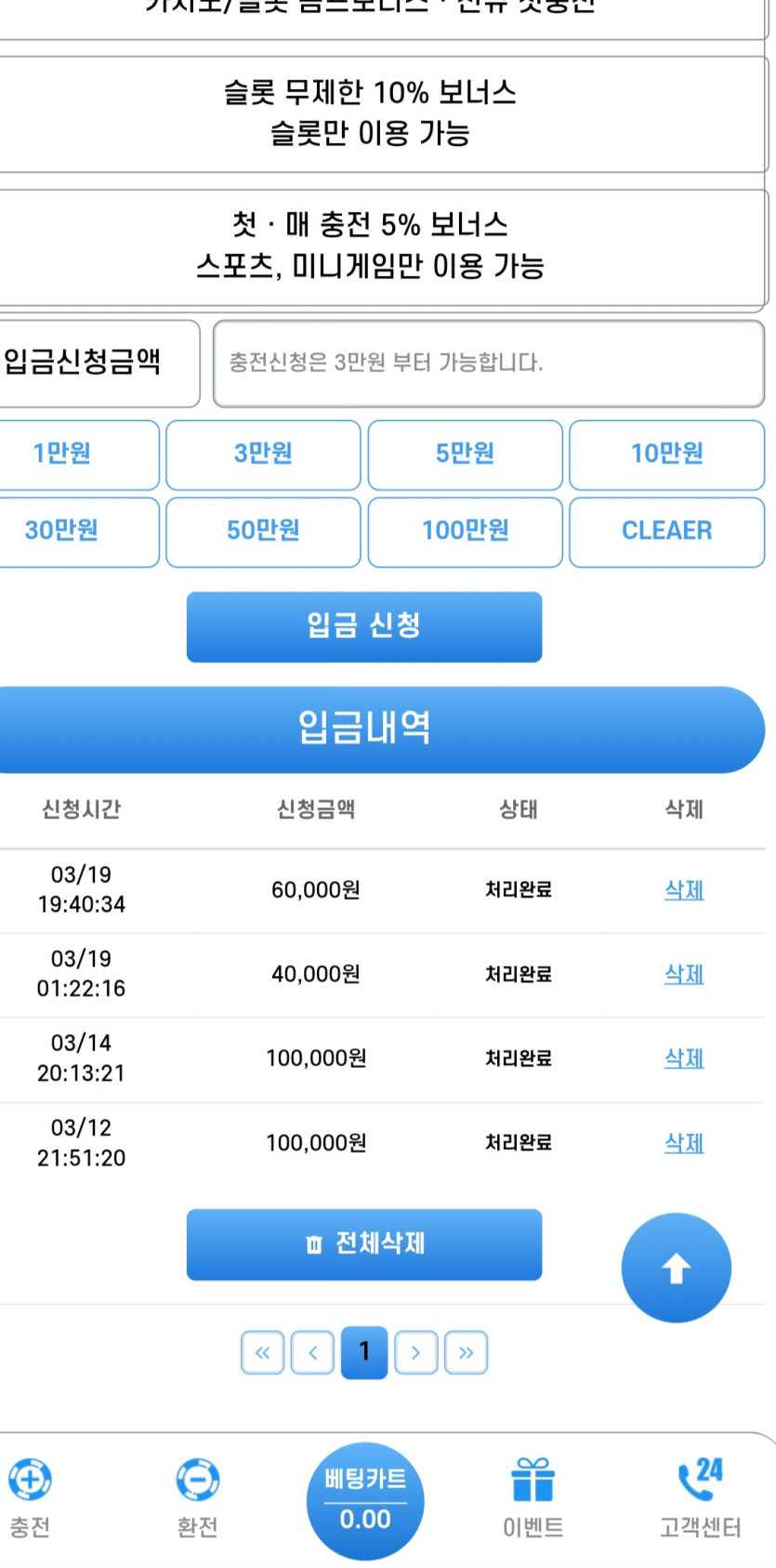The width and height of the screenshot is (776, 1568).
Task: Clear the amount with CLEAER
Action: 666,532
